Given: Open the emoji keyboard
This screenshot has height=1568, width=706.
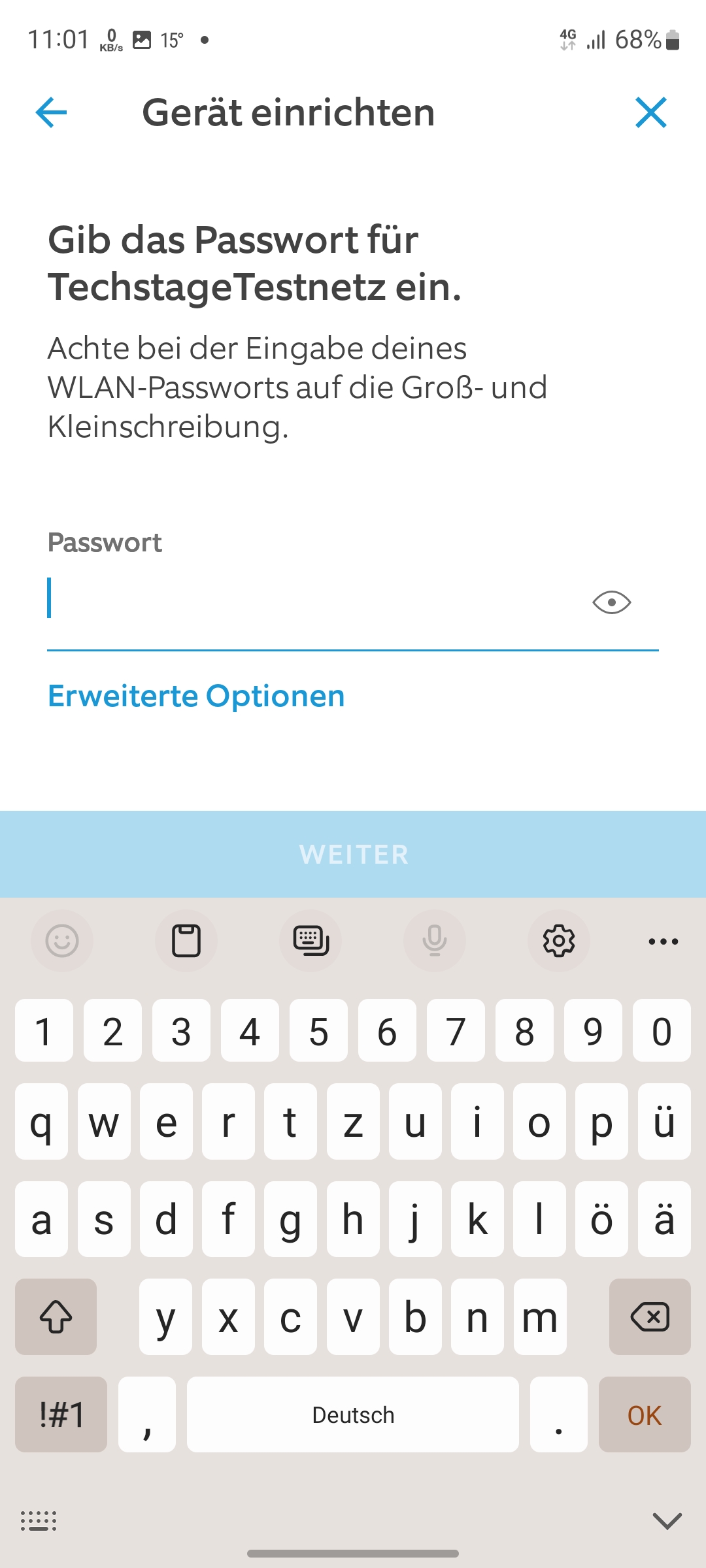Looking at the screenshot, I should pyautogui.click(x=62, y=941).
